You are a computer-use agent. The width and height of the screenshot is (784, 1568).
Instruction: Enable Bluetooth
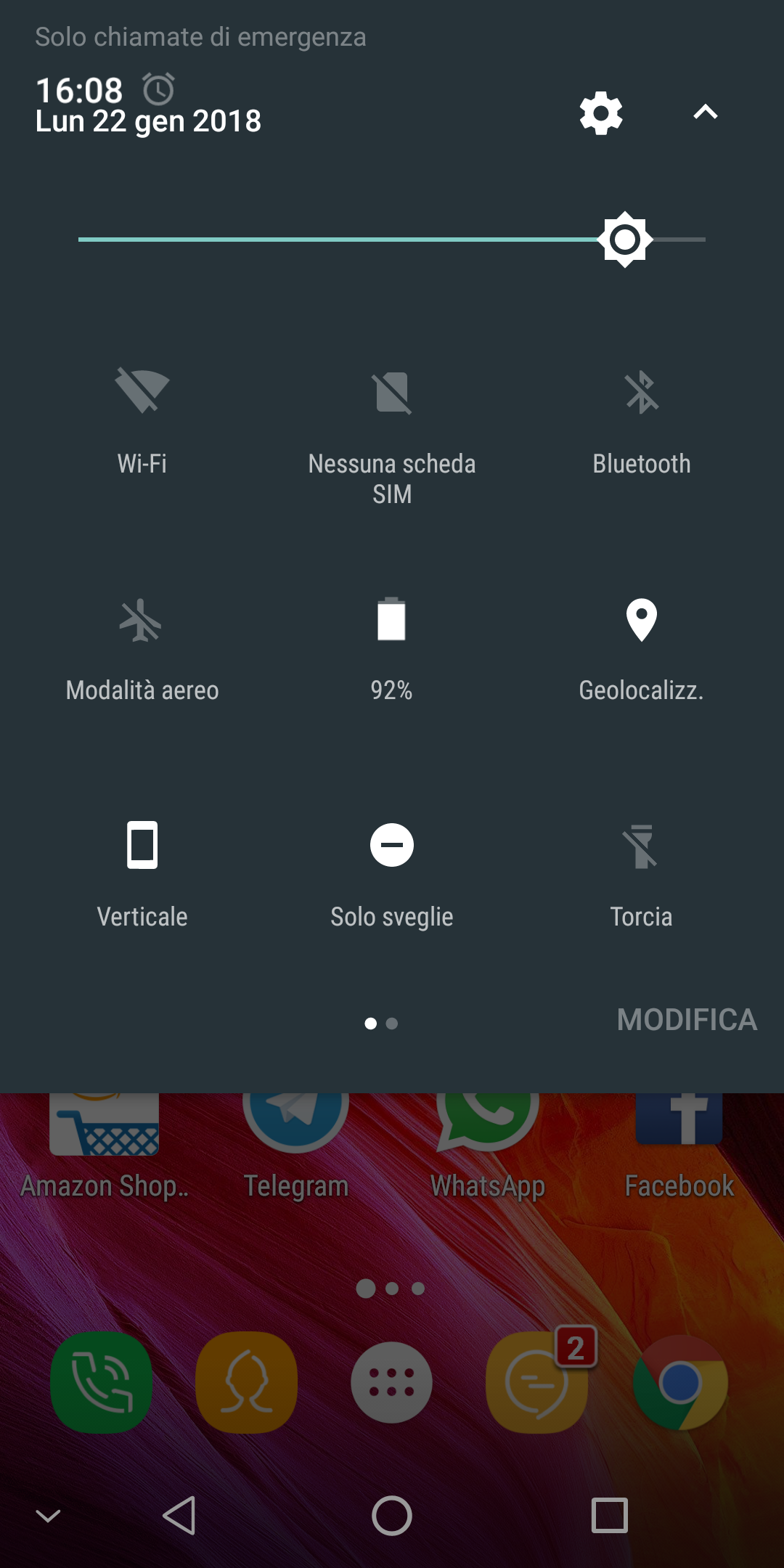pos(642,392)
